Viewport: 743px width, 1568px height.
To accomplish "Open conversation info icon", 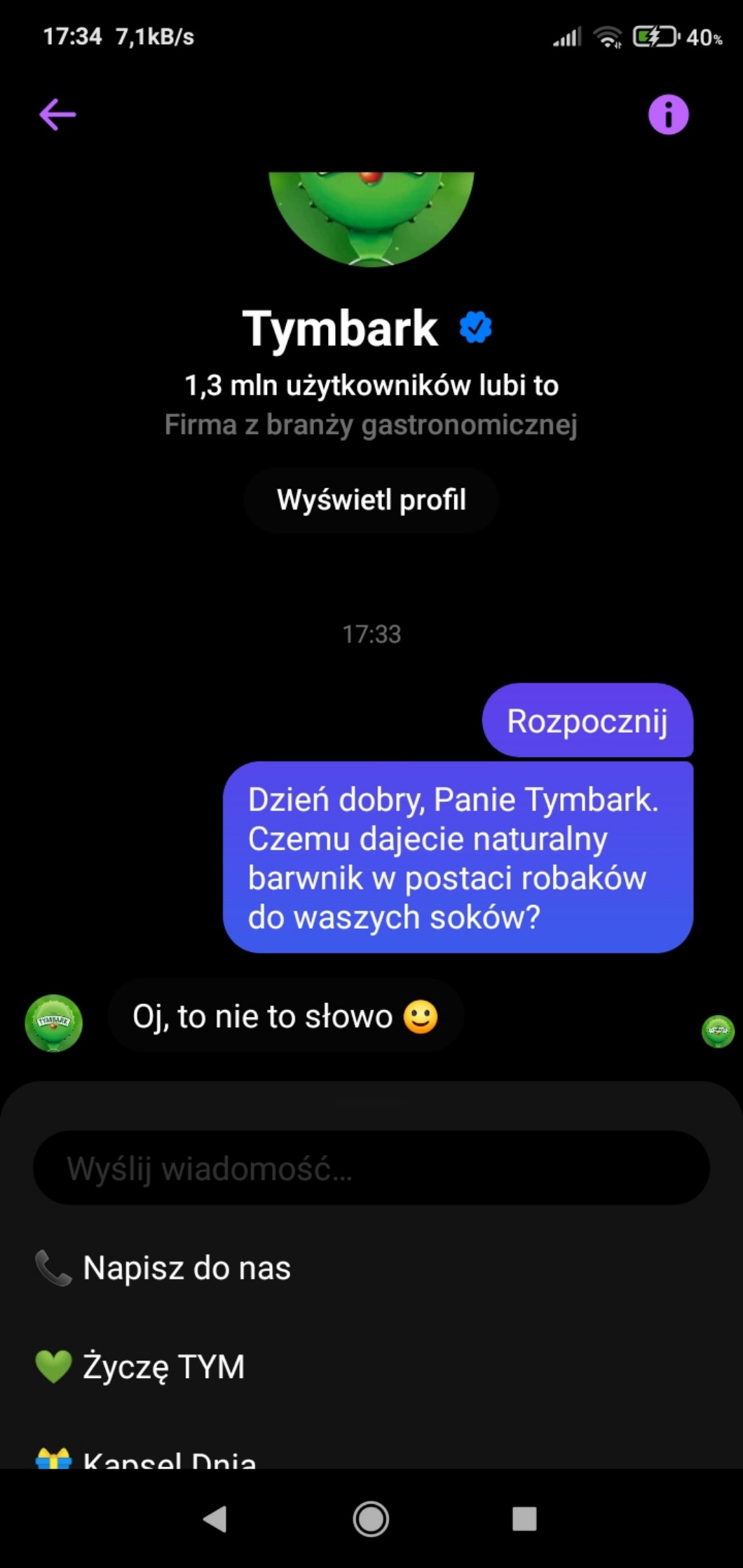I will (x=668, y=114).
